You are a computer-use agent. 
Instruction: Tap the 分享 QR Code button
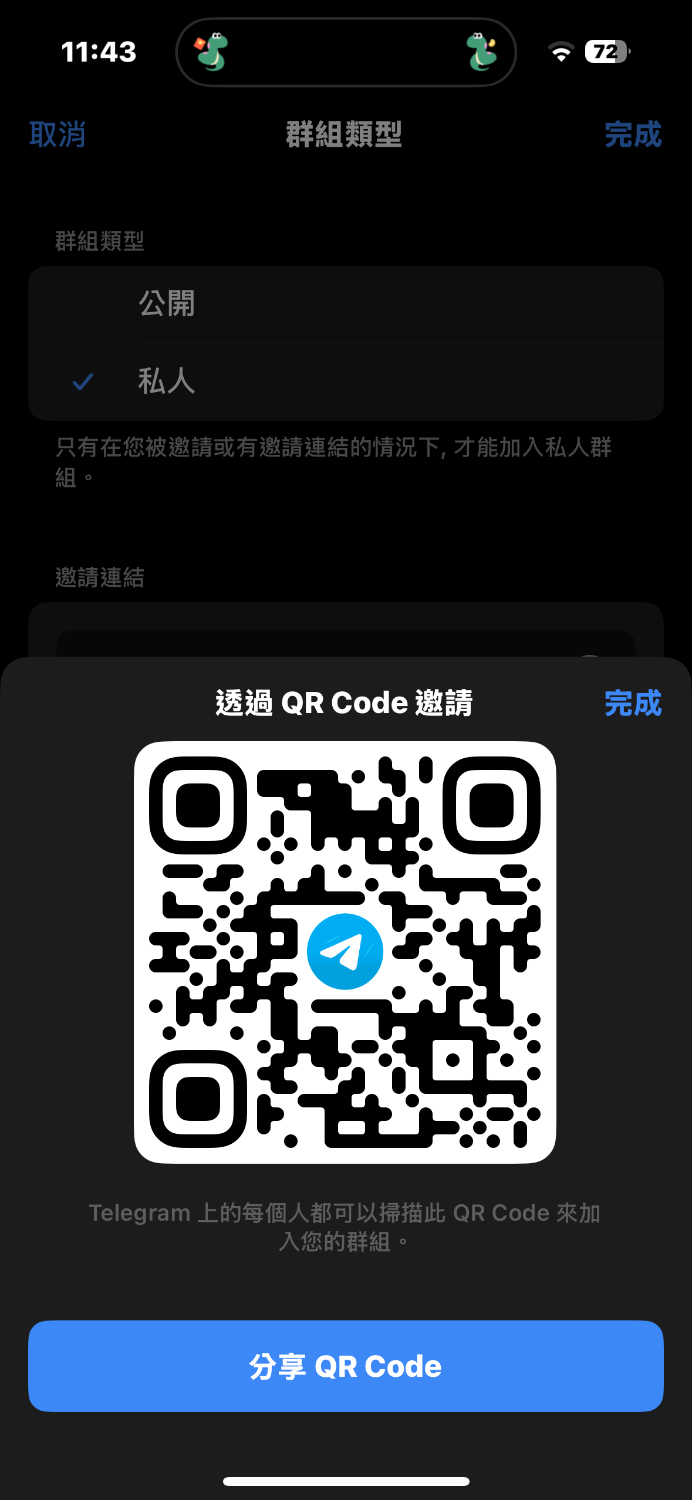[346, 1366]
